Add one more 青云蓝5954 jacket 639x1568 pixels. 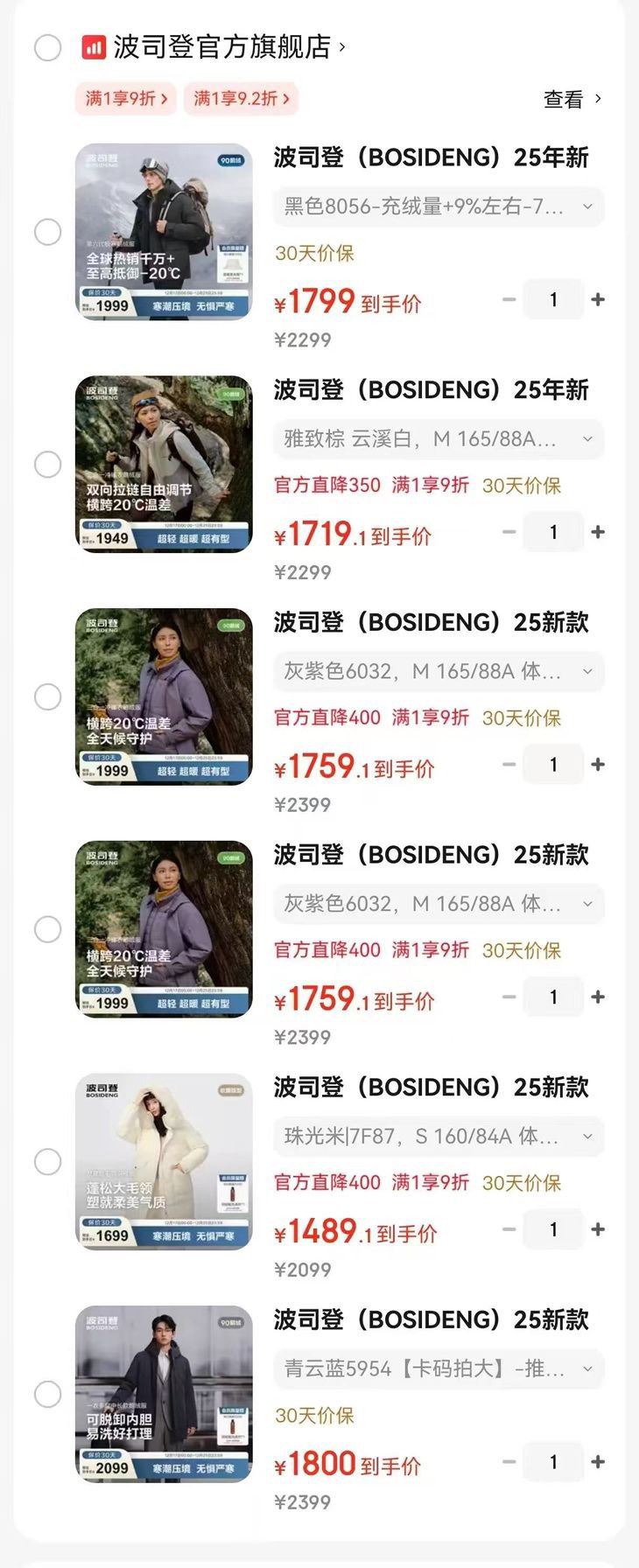598,1462
